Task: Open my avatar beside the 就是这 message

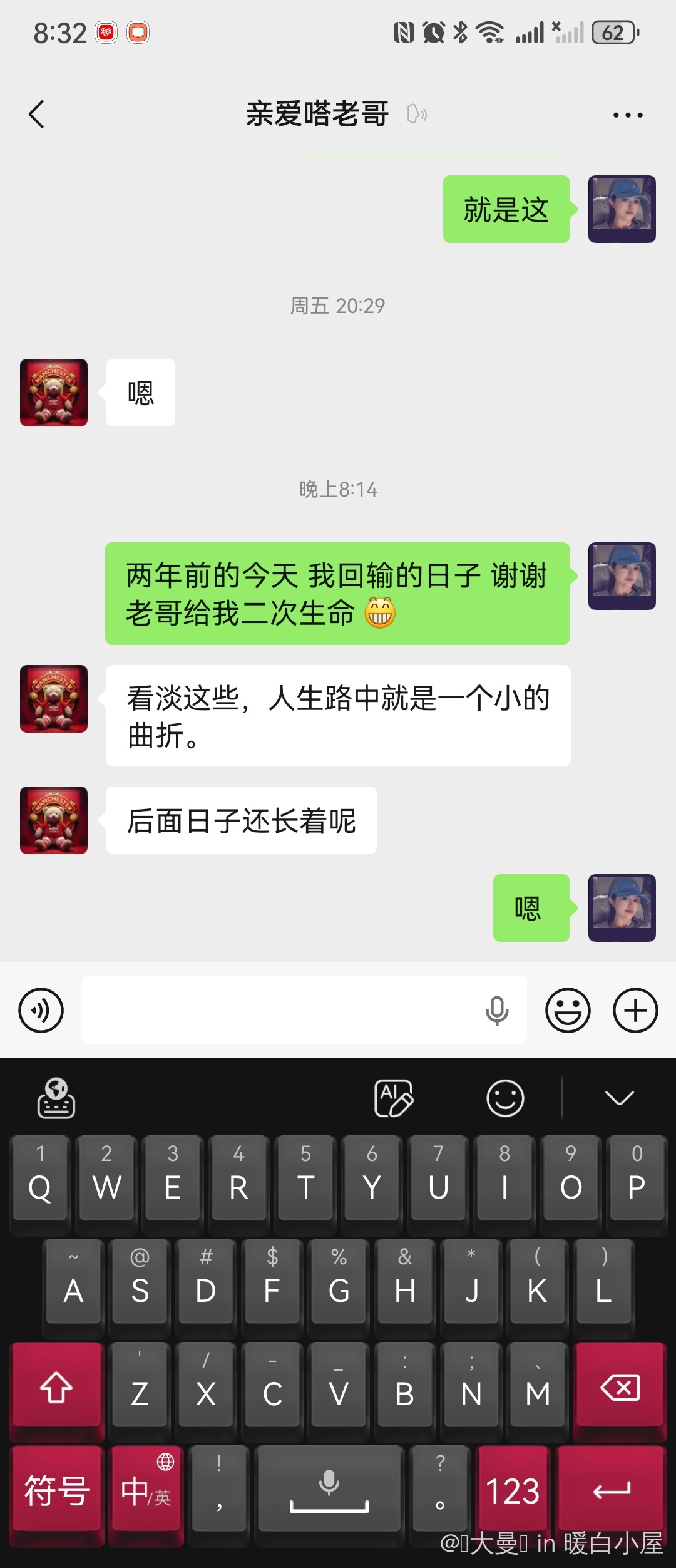Action: [622, 209]
